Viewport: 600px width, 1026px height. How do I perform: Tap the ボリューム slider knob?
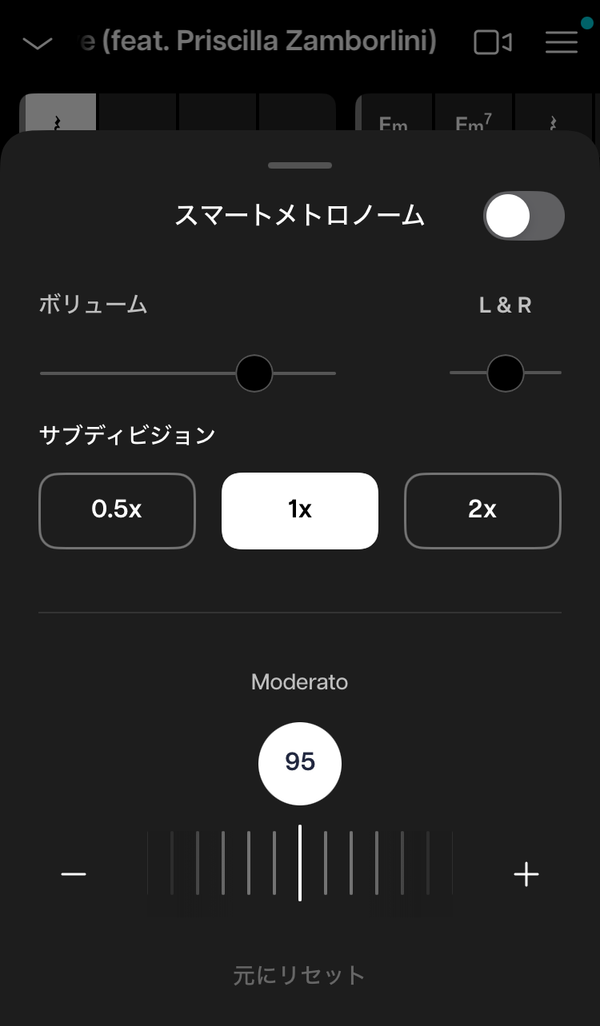(254, 373)
